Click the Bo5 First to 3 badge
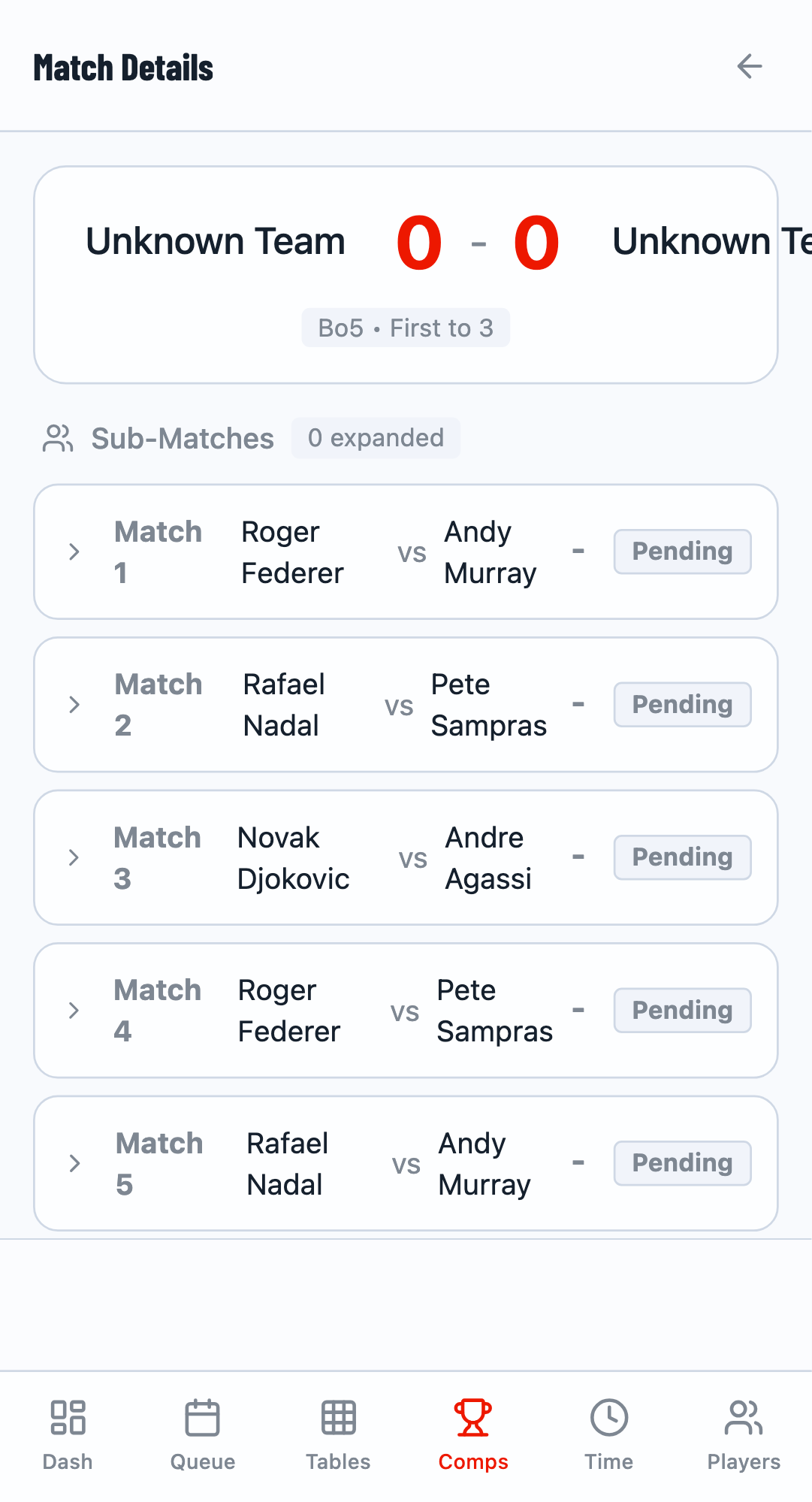This screenshot has width=812, height=1502. [x=405, y=328]
